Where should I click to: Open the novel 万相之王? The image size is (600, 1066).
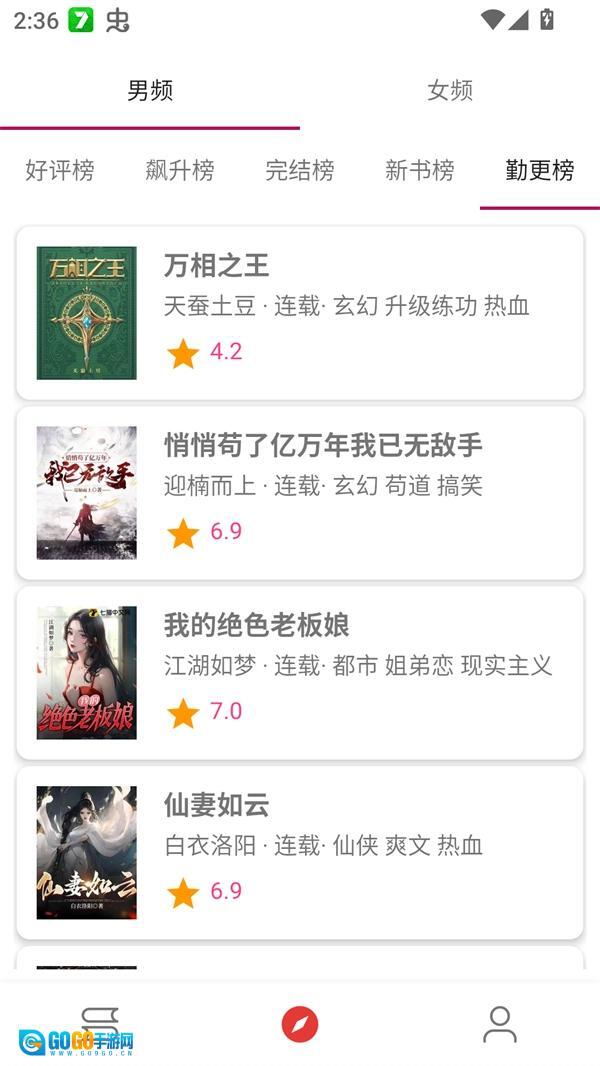pos(300,313)
